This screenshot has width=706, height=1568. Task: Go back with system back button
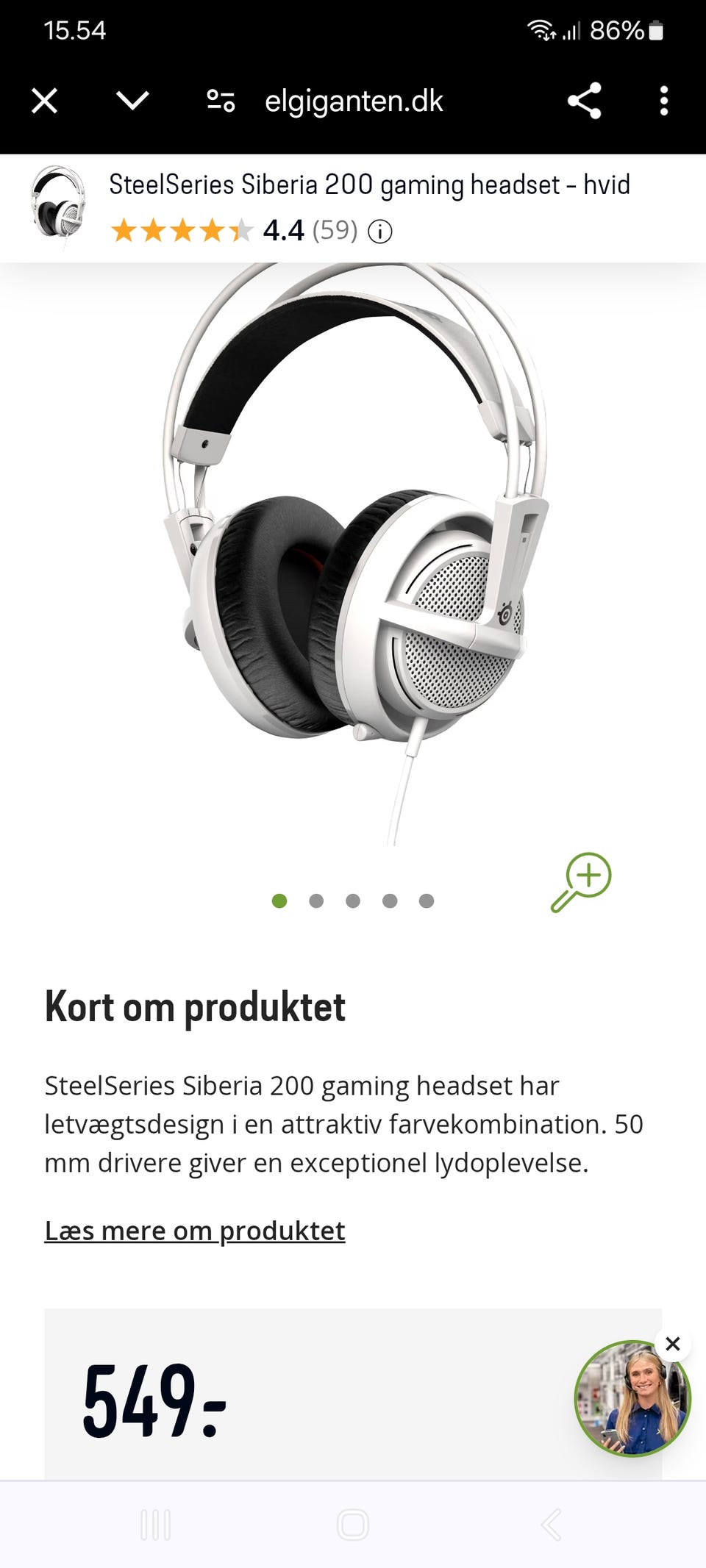pyautogui.click(x=551, y=1525)
